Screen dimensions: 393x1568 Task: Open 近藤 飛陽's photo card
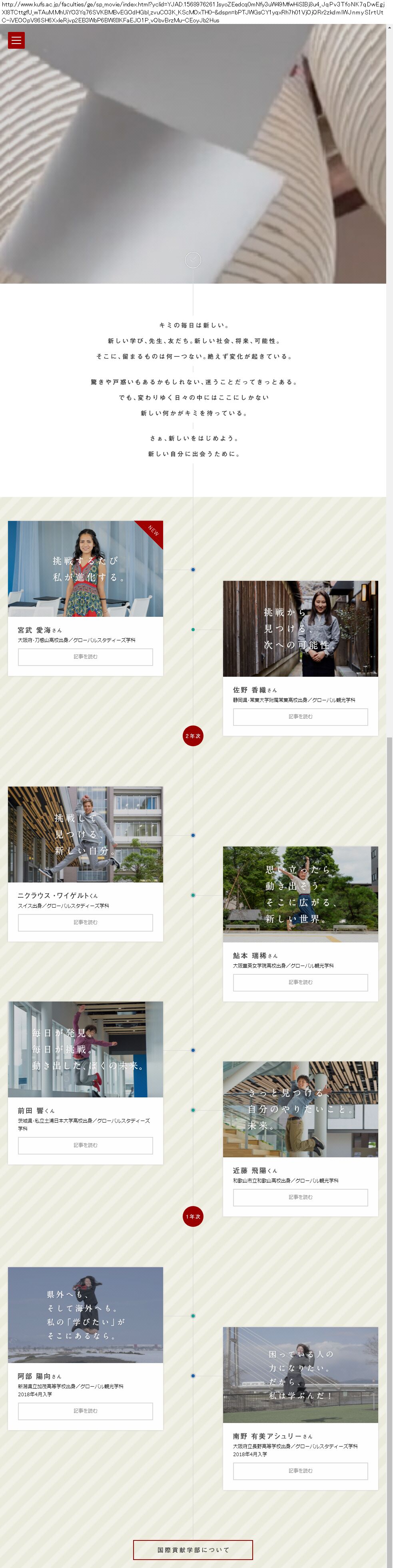coord(300,1109)
